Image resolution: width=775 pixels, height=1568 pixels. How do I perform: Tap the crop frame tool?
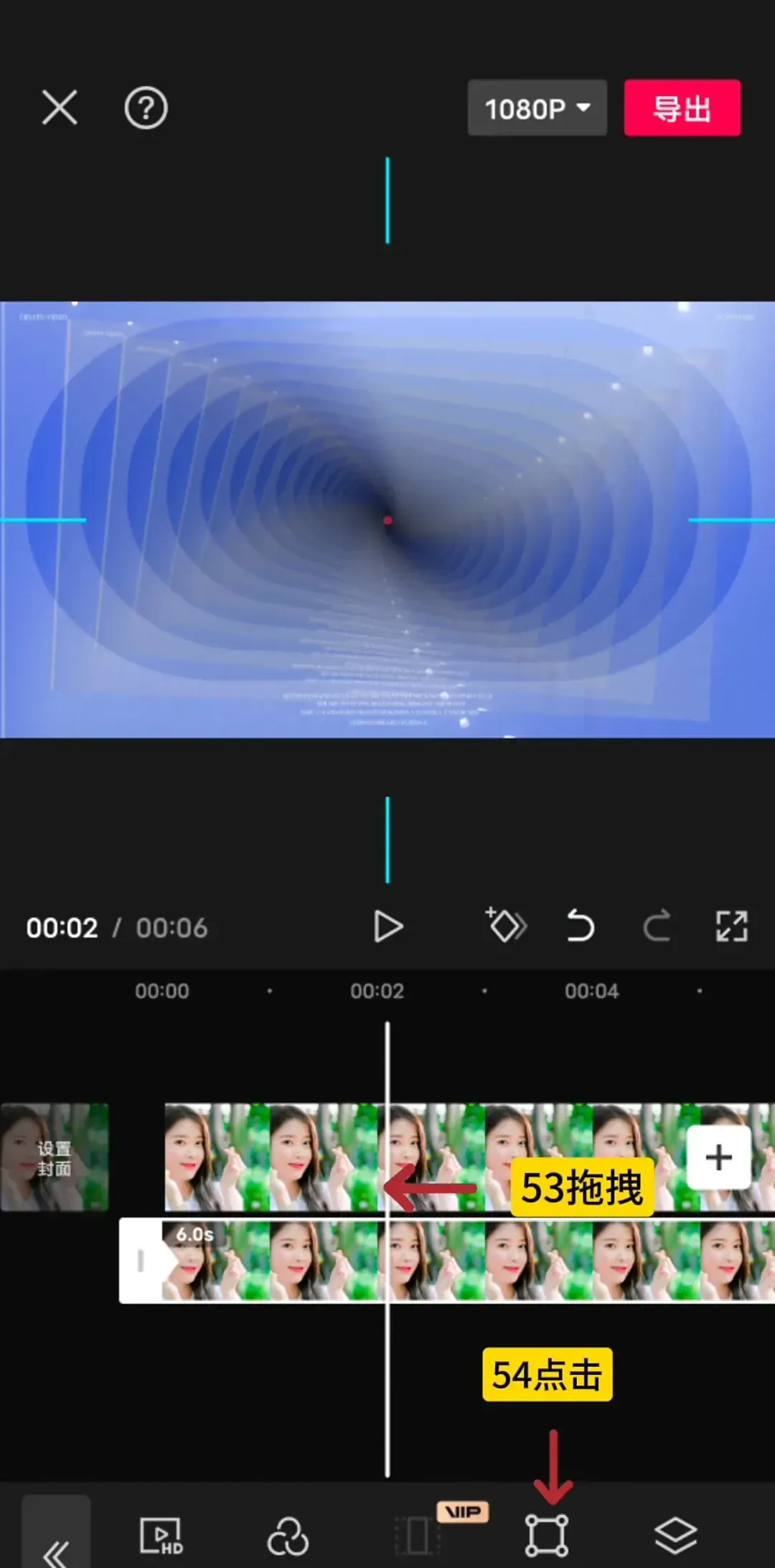(x=547, y=1536)
